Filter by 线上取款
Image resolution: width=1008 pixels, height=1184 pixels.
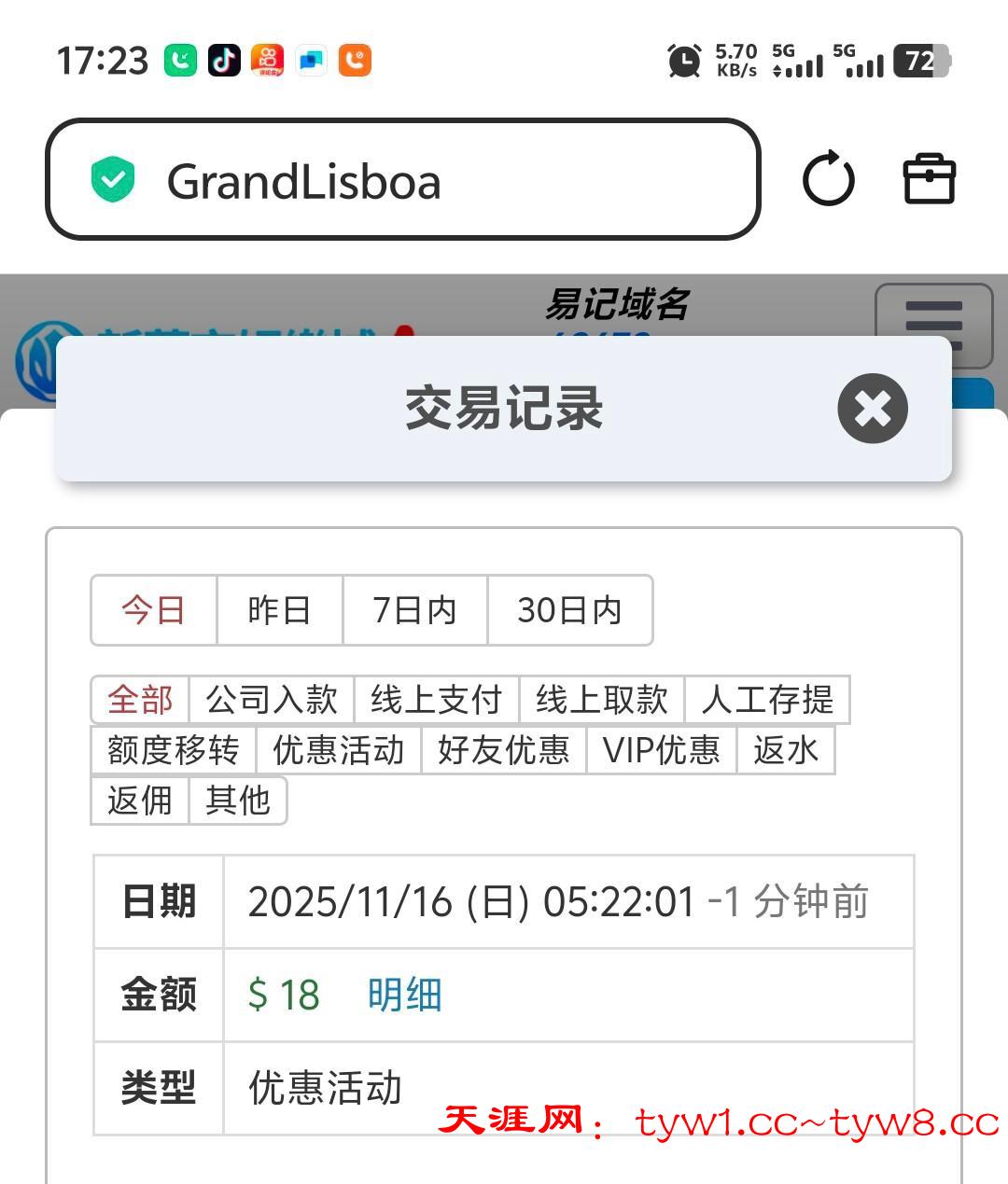click(602, 700)
